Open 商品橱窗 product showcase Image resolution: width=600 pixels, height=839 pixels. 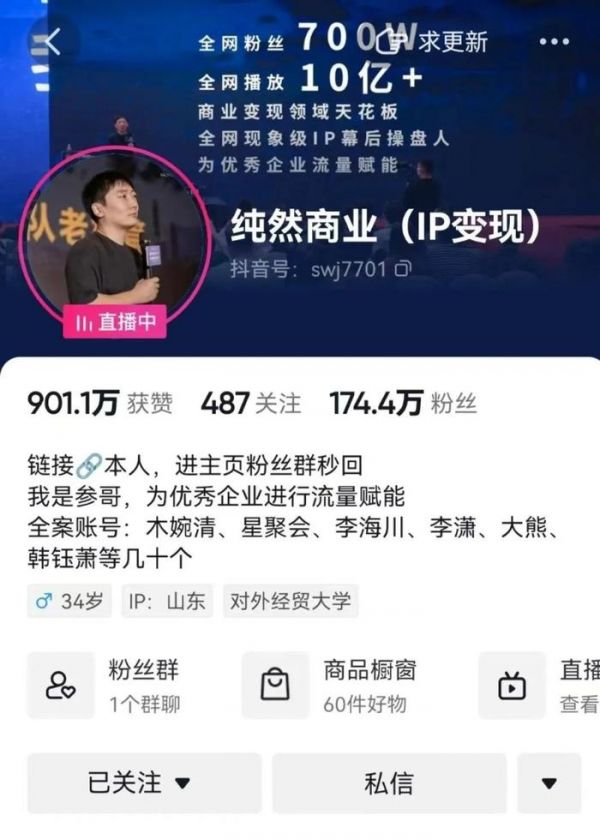340,685
